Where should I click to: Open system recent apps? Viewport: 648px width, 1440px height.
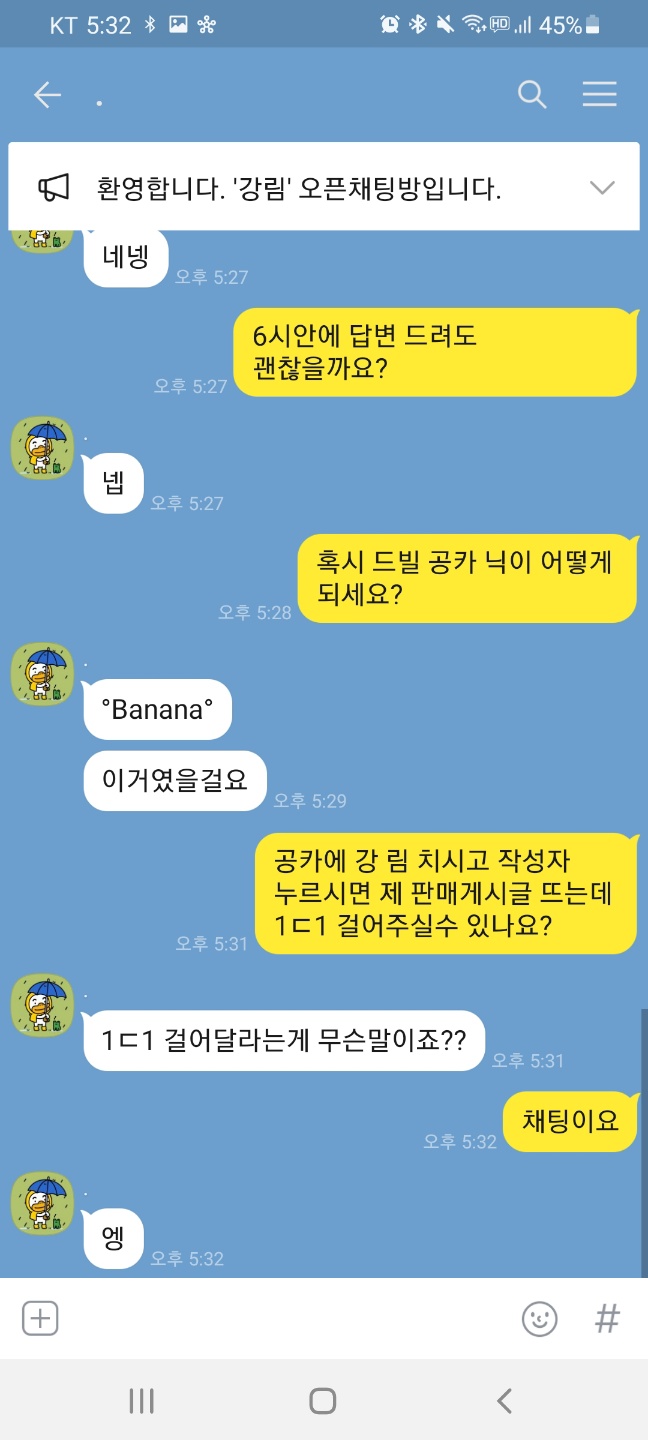(142, 1401)
